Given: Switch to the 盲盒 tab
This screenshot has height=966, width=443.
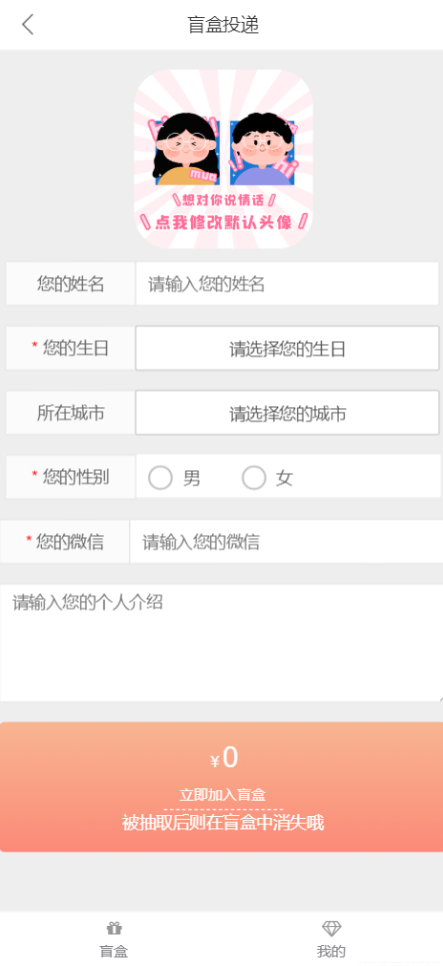Looking at the screenshot, I should click(x=114, y=939).
